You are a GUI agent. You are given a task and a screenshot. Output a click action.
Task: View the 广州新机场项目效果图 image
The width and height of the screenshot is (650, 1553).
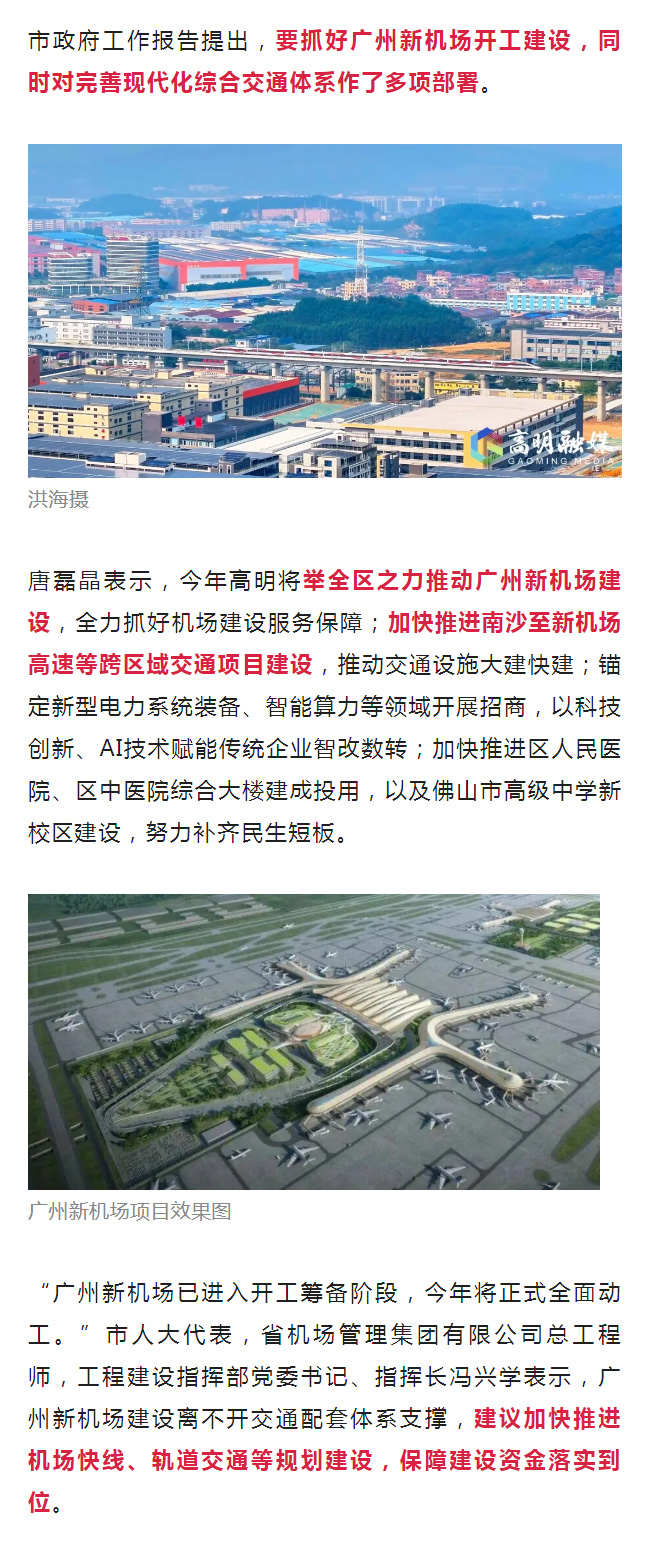point(314,1041)
